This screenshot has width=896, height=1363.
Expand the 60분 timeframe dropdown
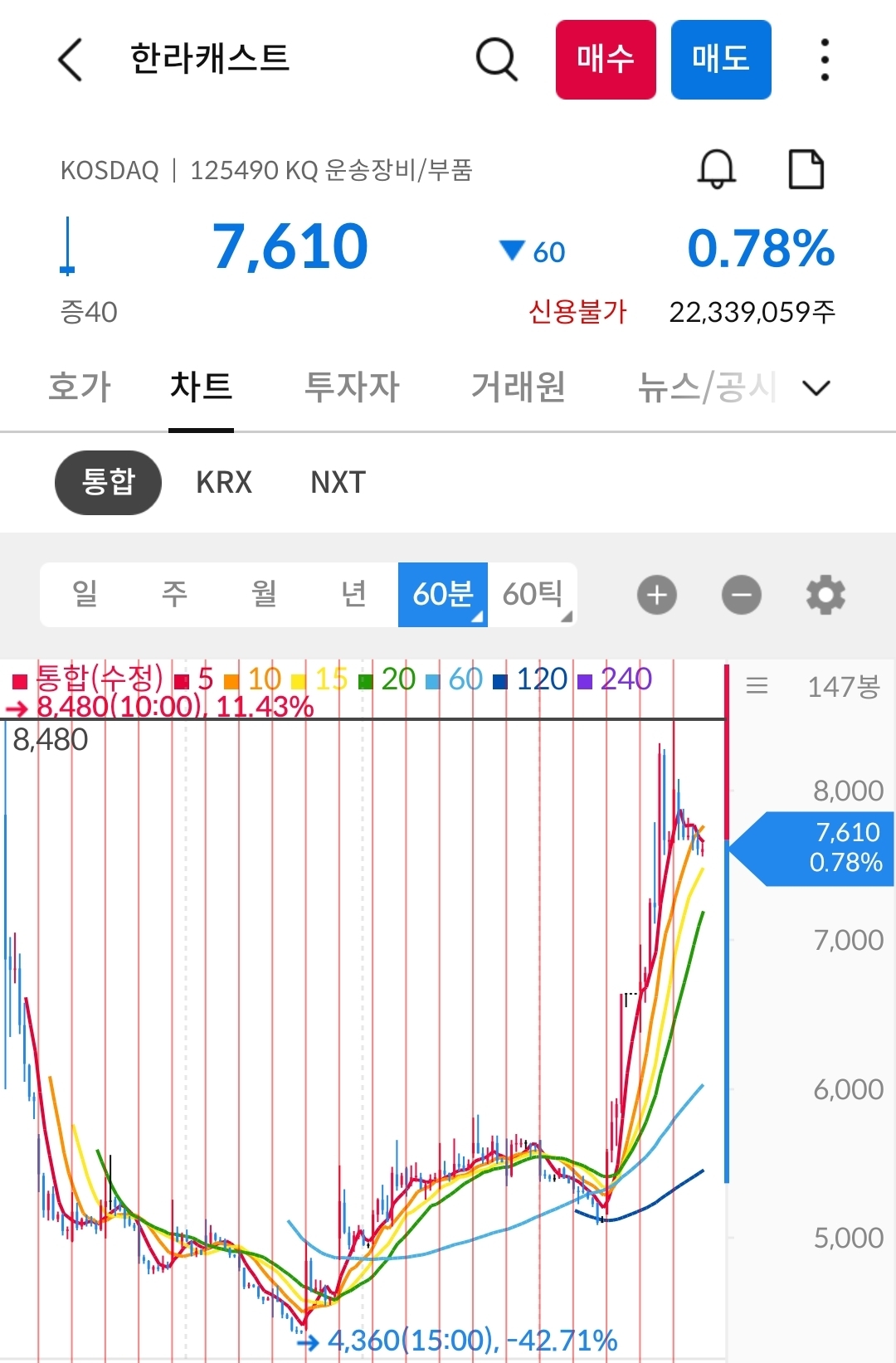click(477, 617)
